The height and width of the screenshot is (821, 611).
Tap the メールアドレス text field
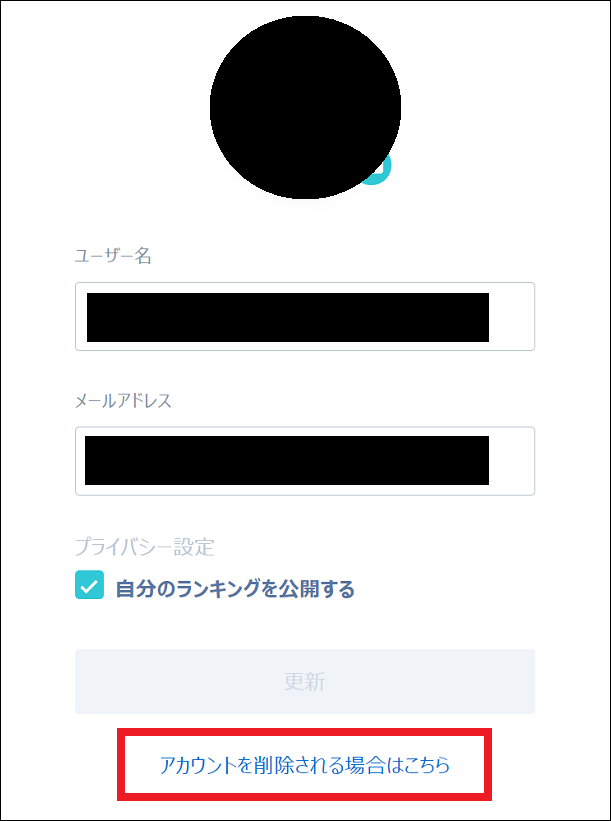[x=304, y=461]
